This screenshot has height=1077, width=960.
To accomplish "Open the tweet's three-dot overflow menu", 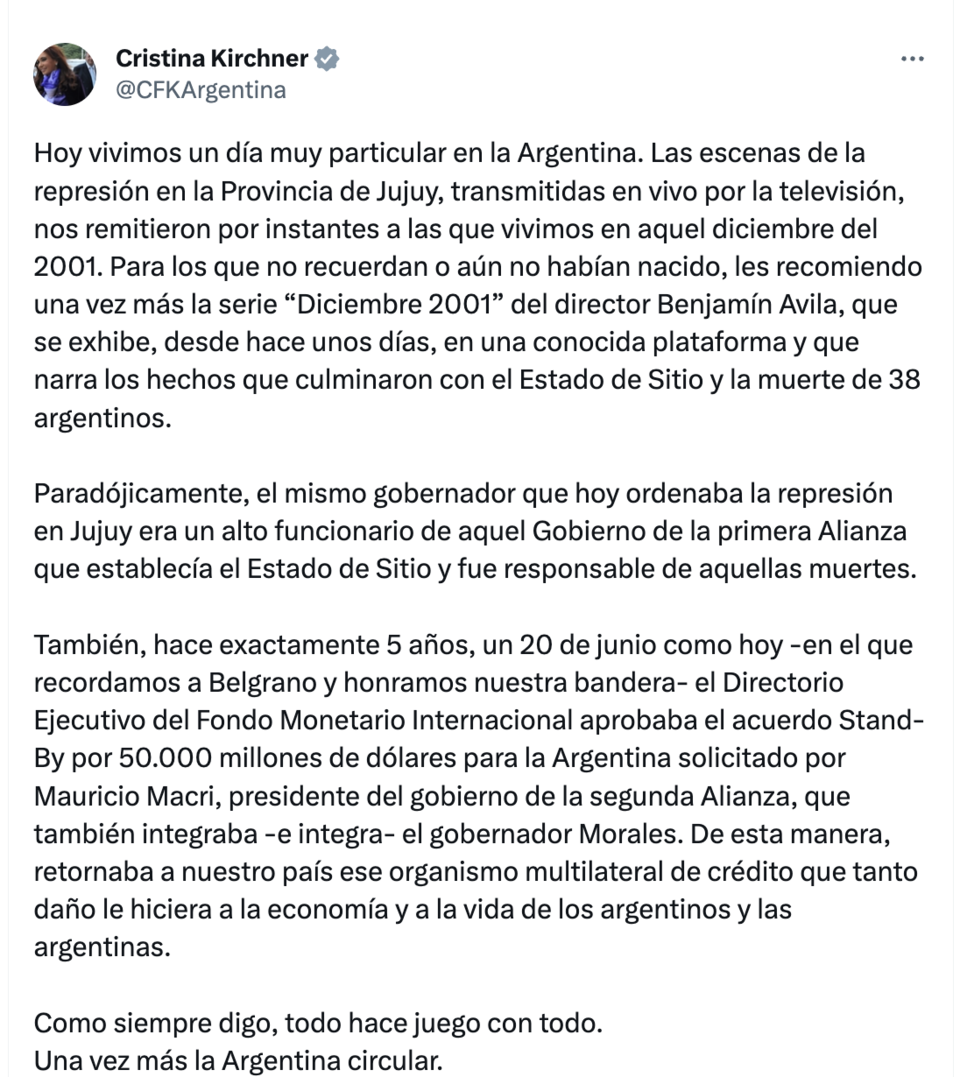I will (912, 60).
